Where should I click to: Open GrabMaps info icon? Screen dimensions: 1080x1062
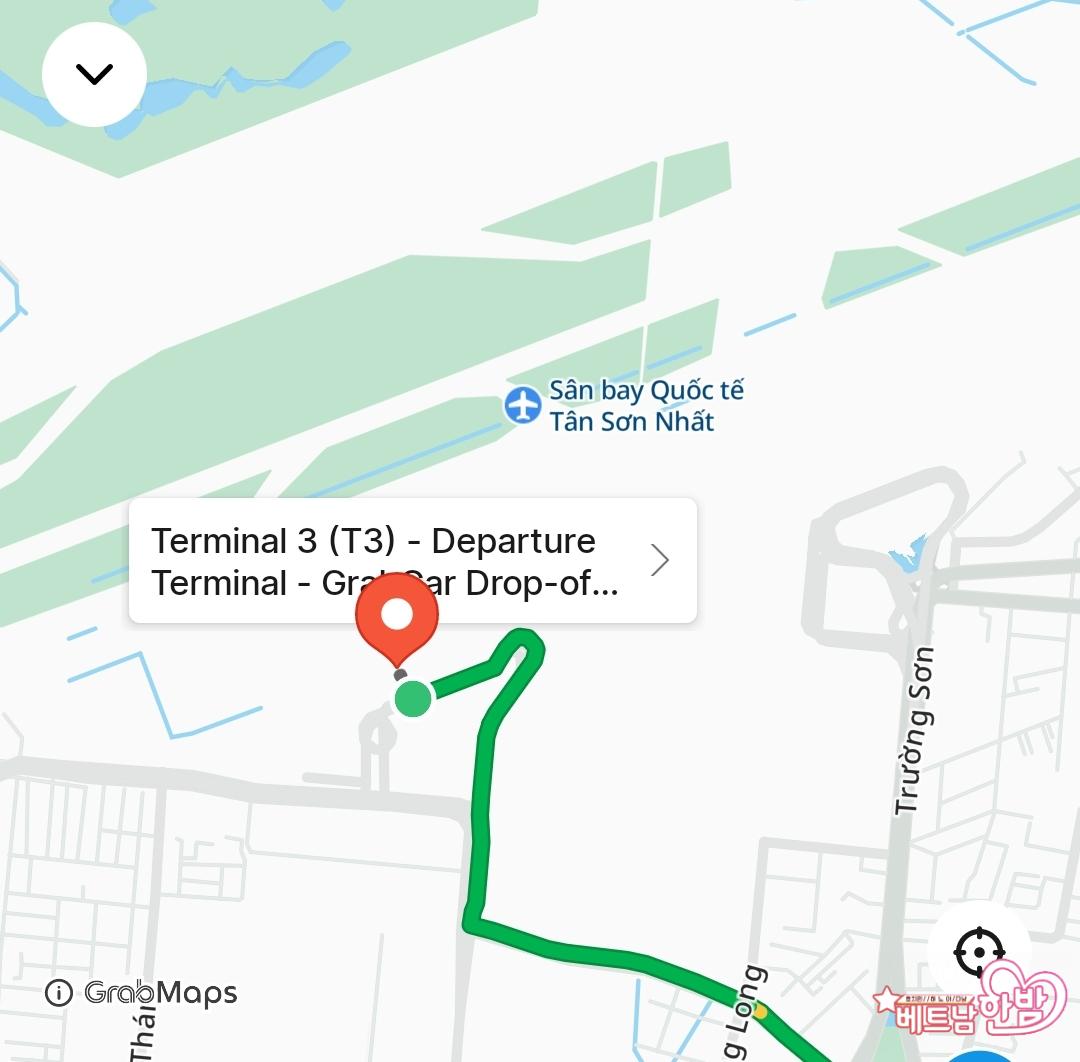pos(59,993)
